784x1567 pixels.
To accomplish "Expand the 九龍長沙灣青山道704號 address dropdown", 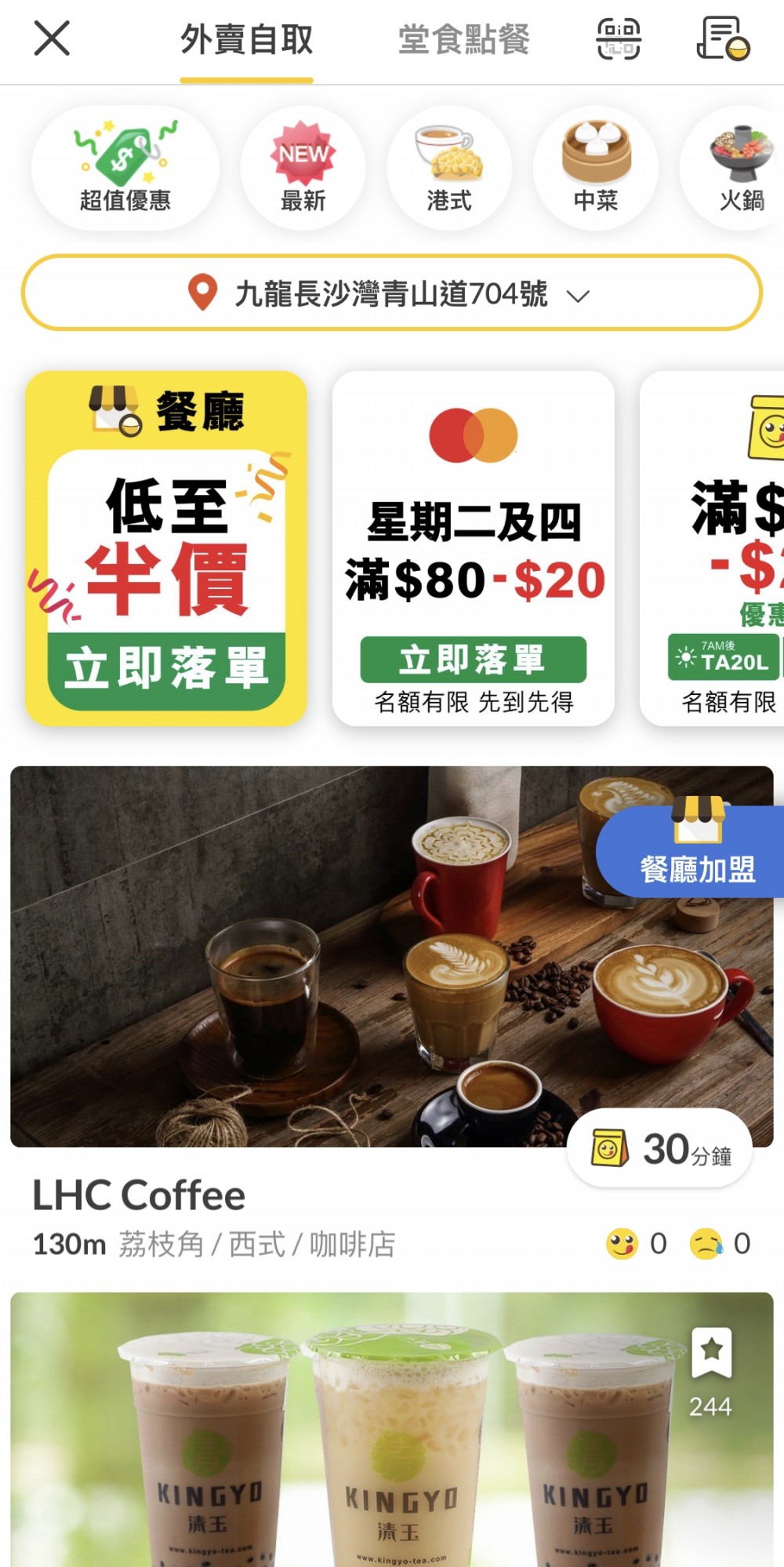I will tap(391, 293).
